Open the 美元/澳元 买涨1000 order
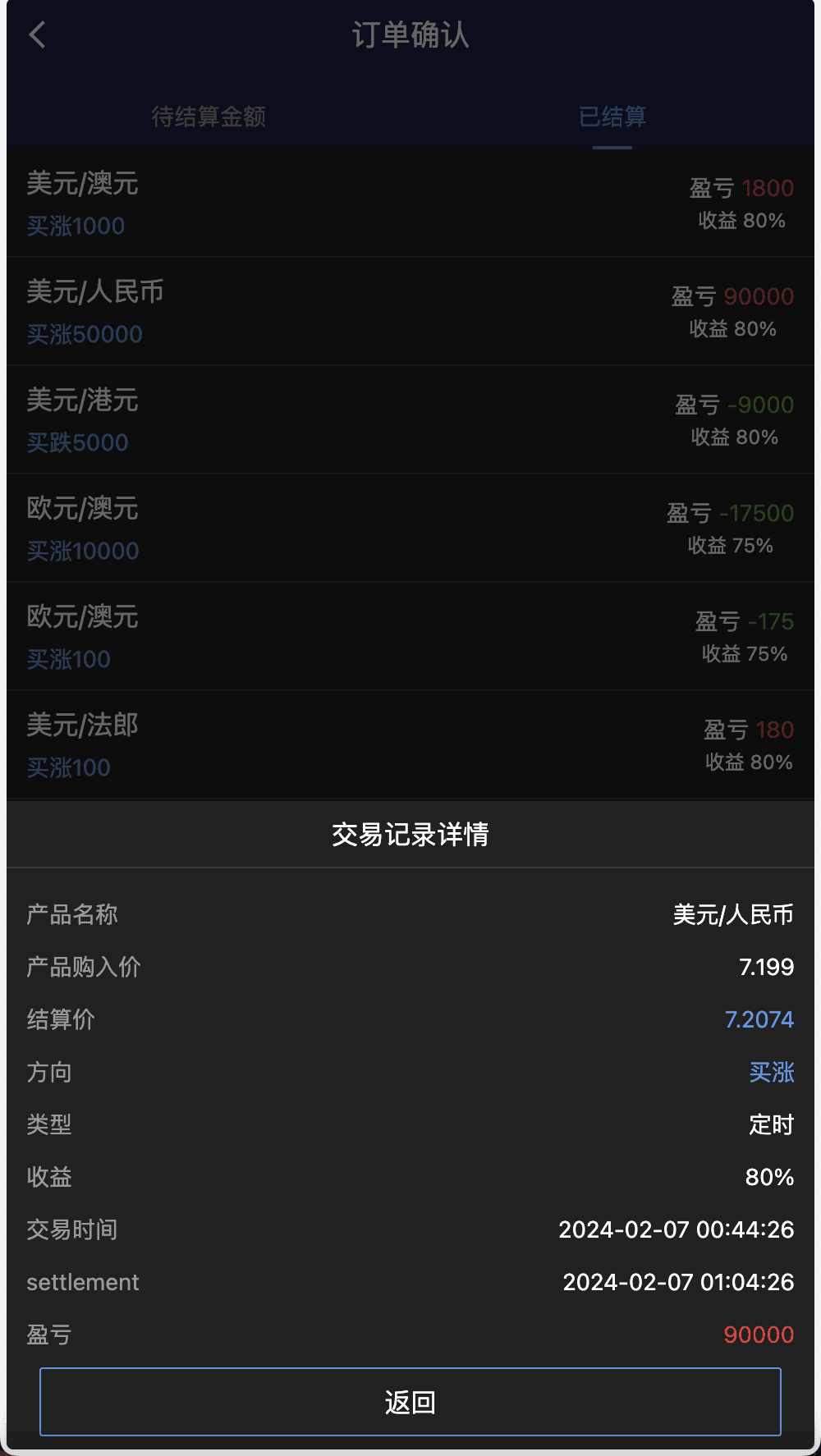The image size is (821, 1456). pyautogui.click(x=410, y=204)
